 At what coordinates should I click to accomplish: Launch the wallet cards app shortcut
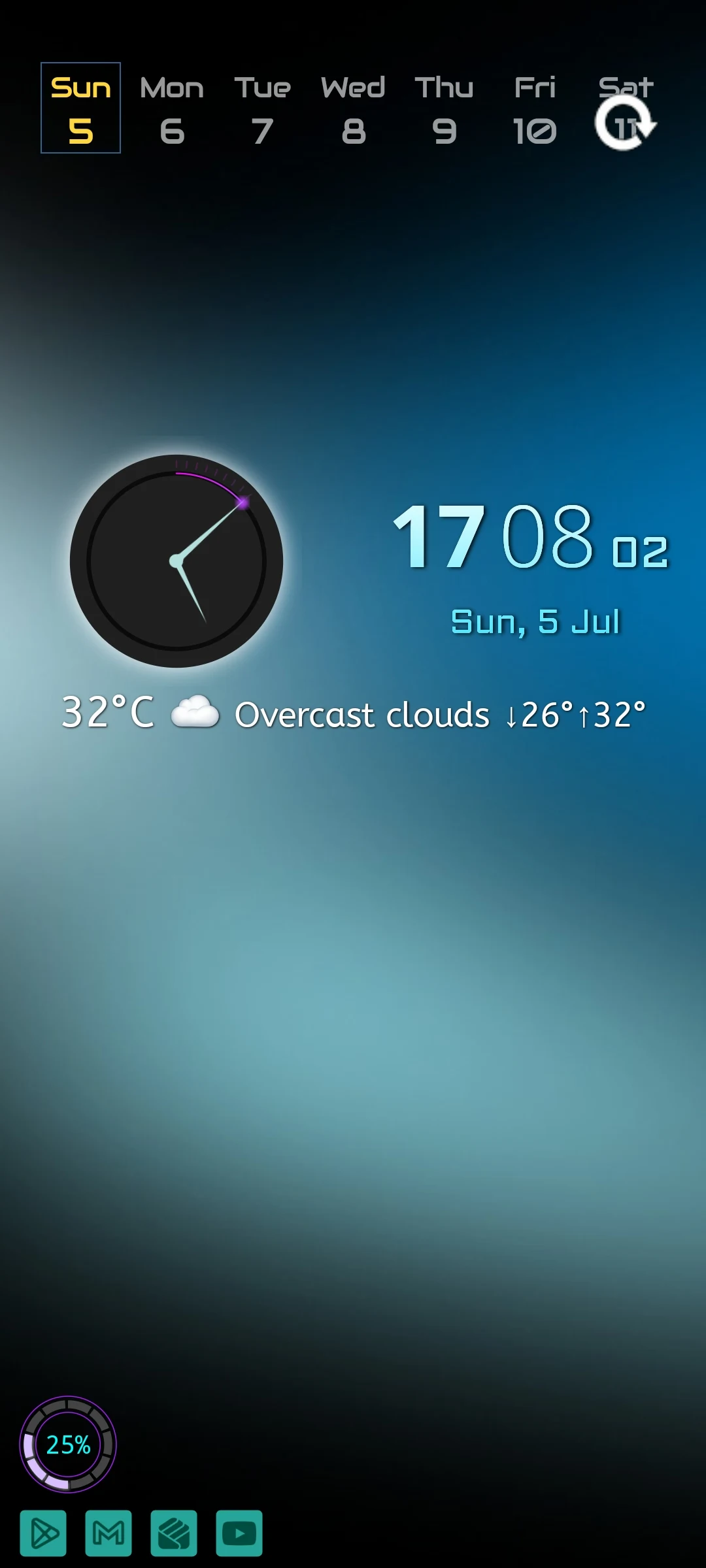(x=174, y=1533)
